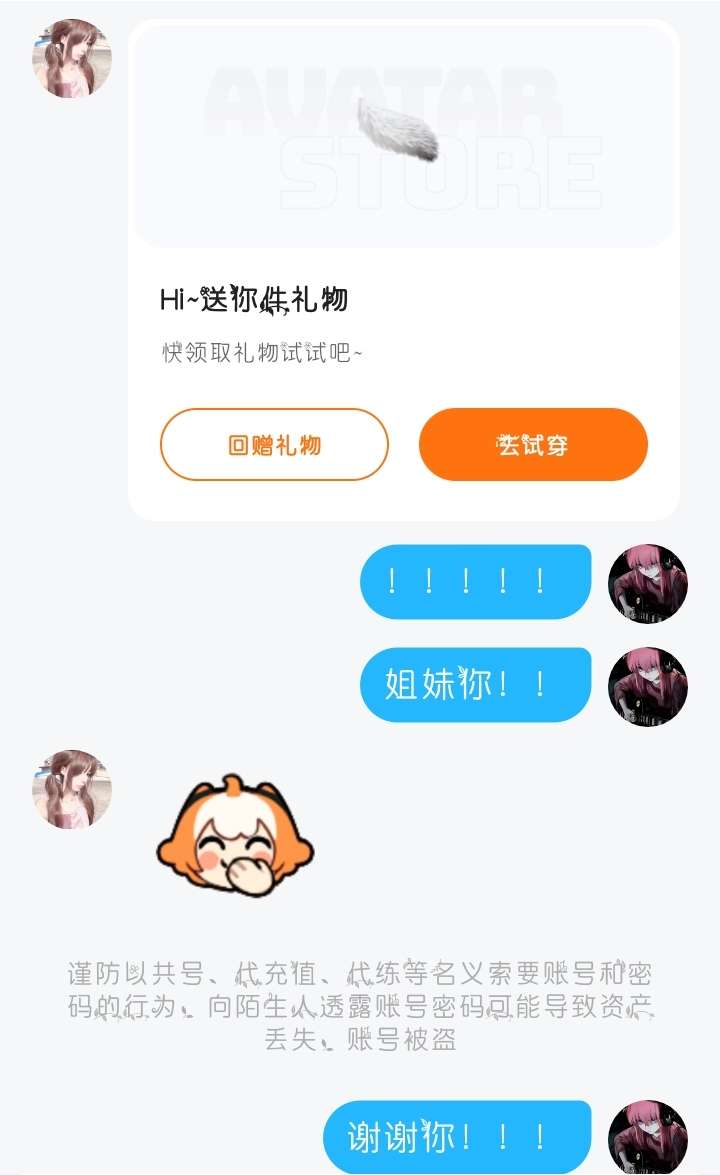This screenshot has height=1175, width=720.
Task: Tap the orange 去试穿 button
Action: coord(533,445)
